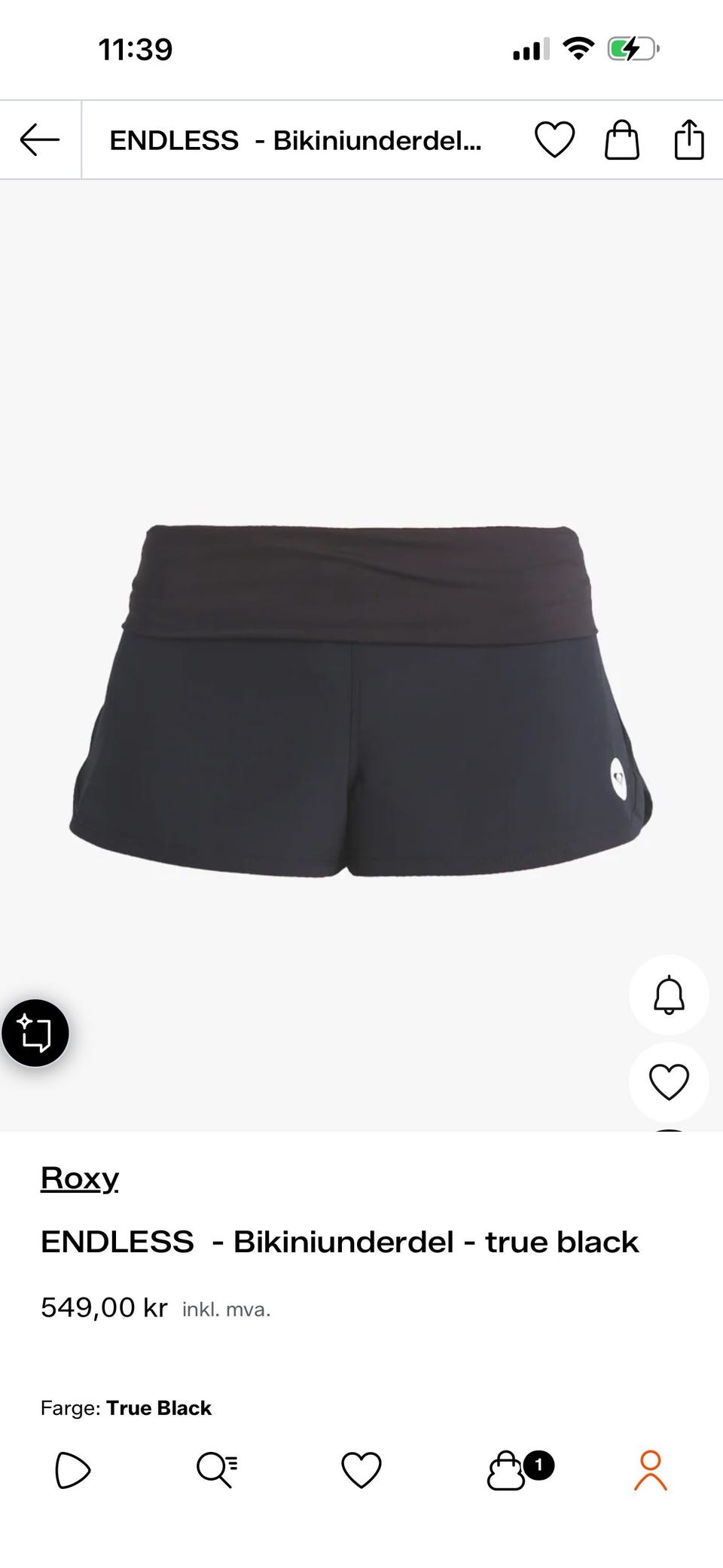Switch to the home tab in bottom navigation
This screenshot has width=723, height=1568.
73,1470
